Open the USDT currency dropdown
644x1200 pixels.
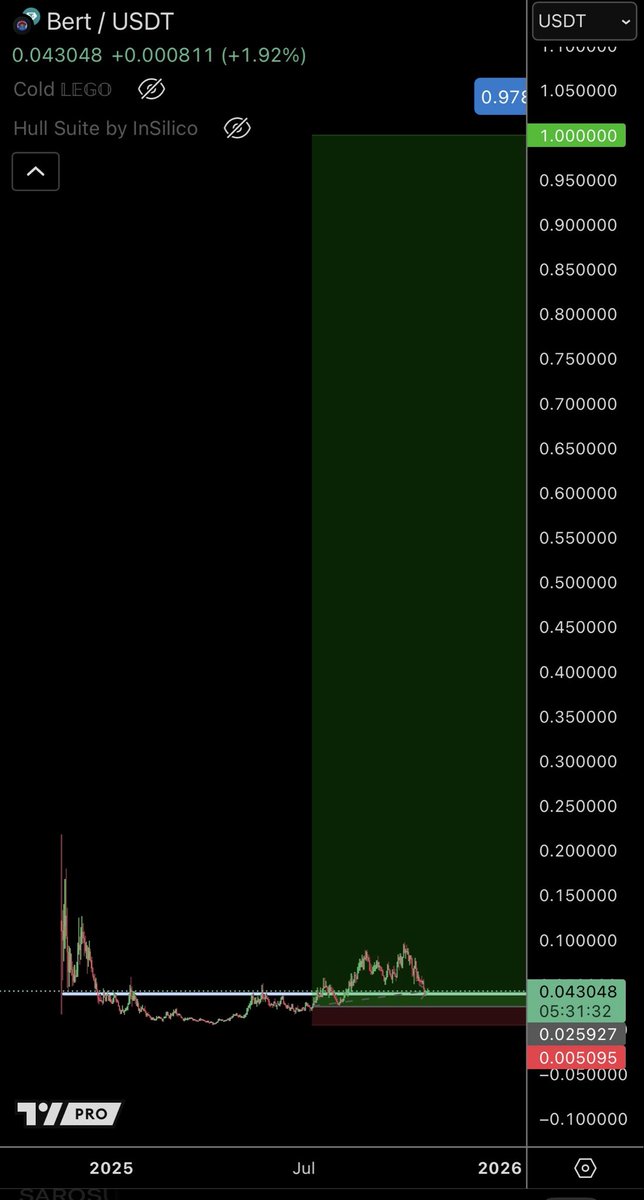coord(577,20)
